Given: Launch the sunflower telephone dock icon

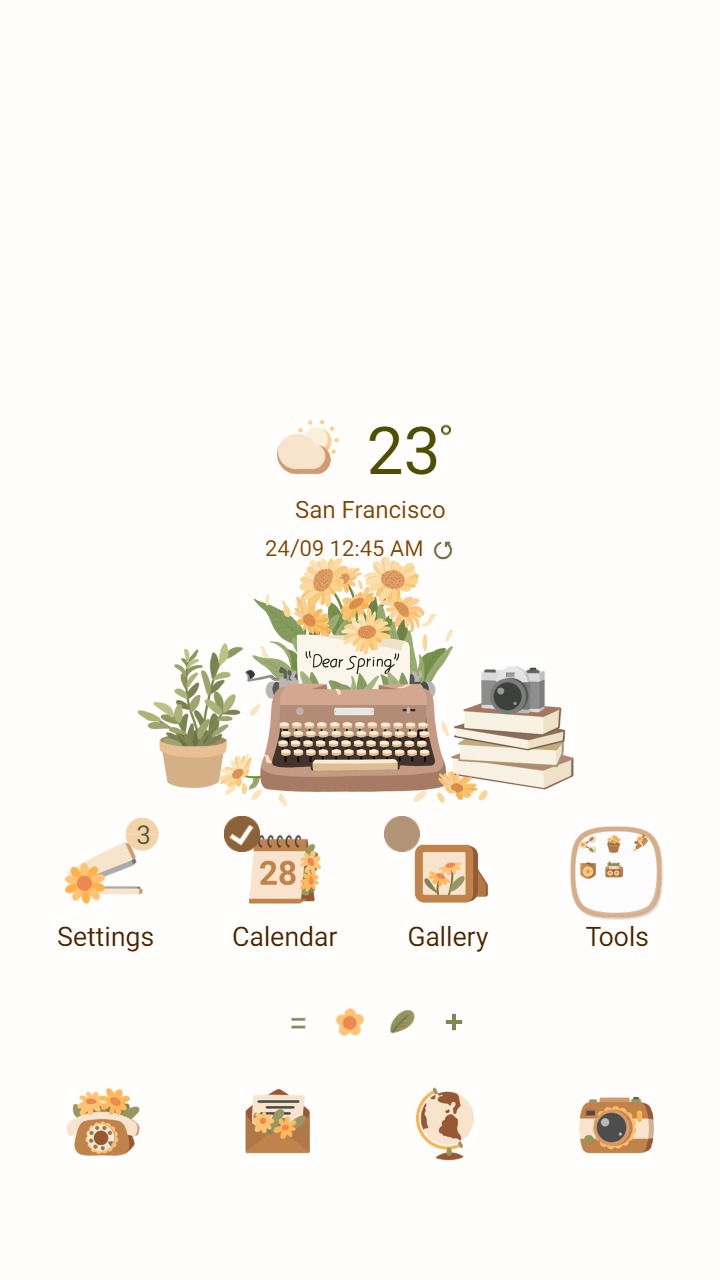Looking at the screenshot, I should (104, 1122).
